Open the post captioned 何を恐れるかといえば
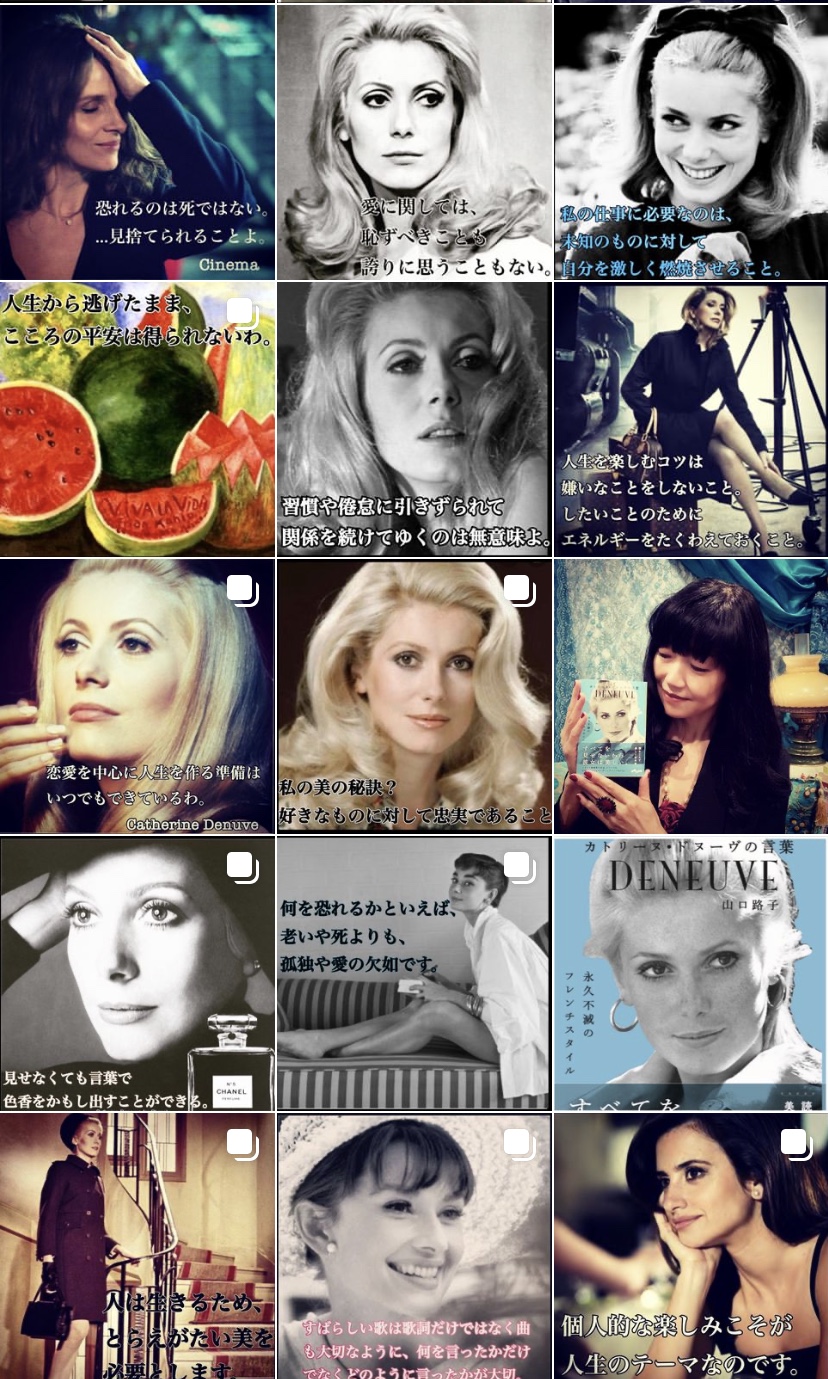 pos(414,973)
